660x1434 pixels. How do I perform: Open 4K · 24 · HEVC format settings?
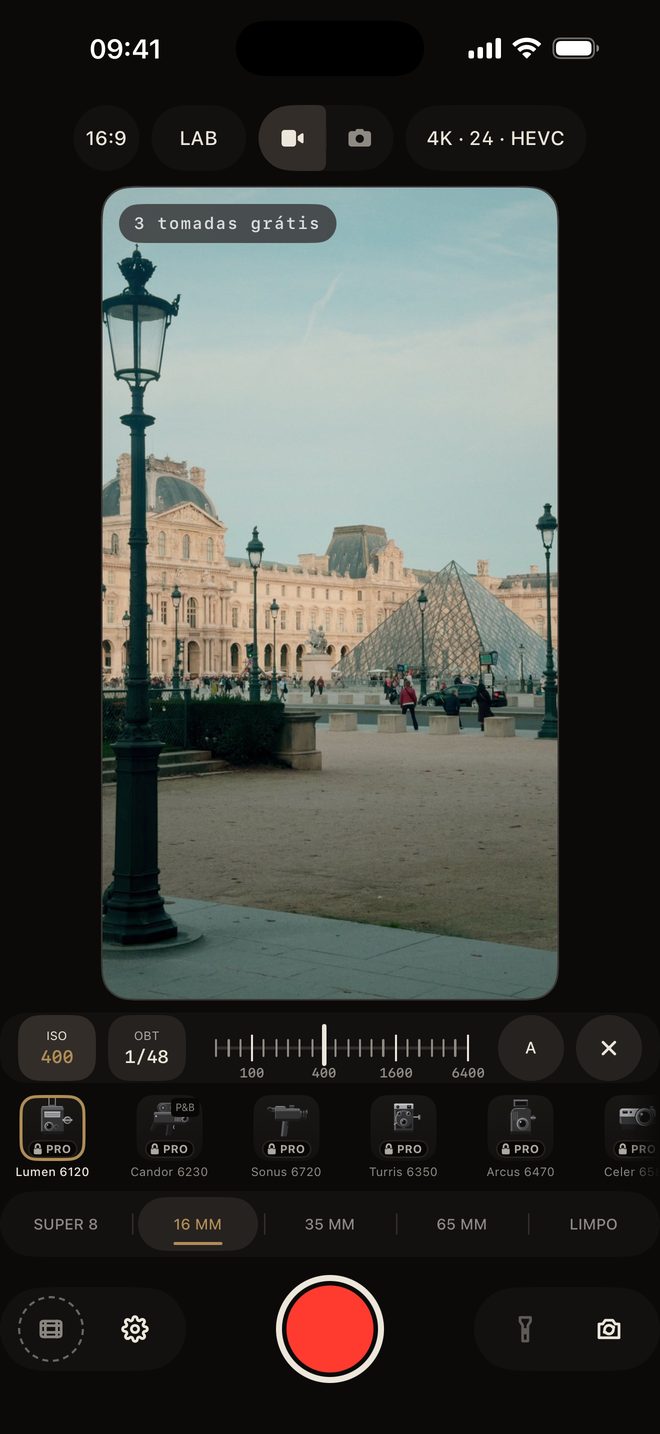coord(496,138)
